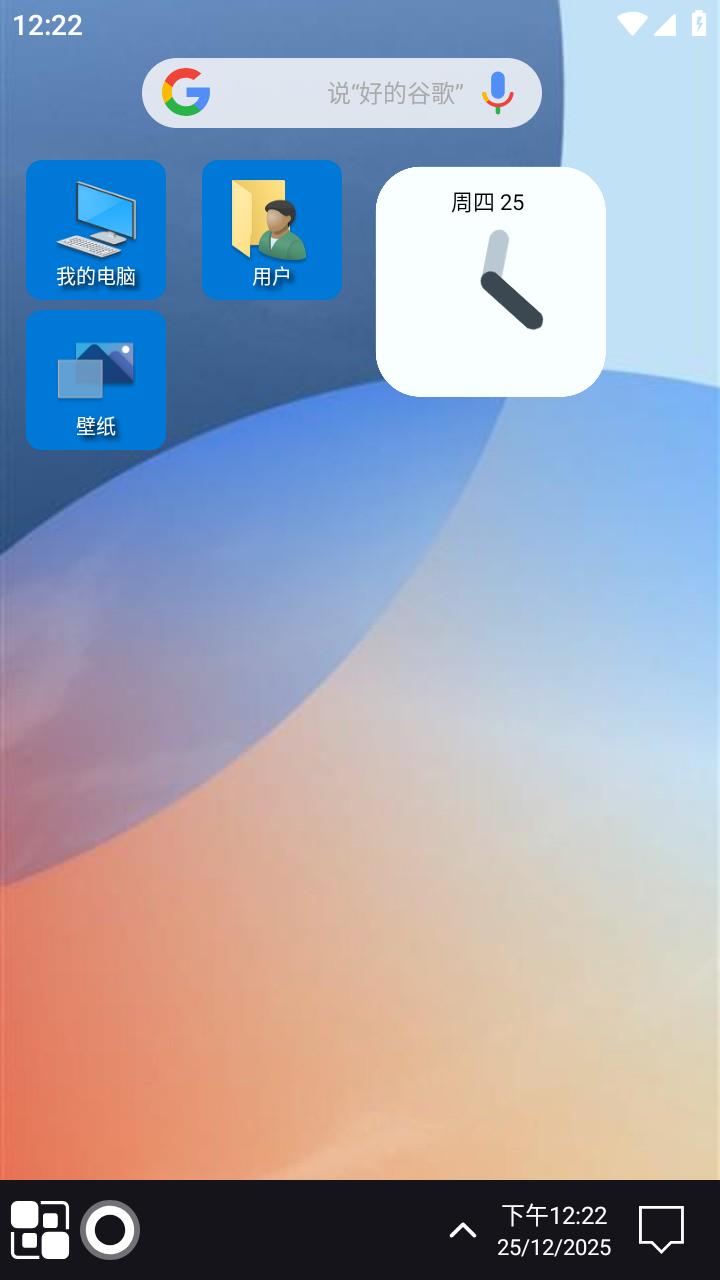The image size is (720, 1280).
Task: Tap the circle assistant button in taskbar
Action: (x=110, y=1230)
